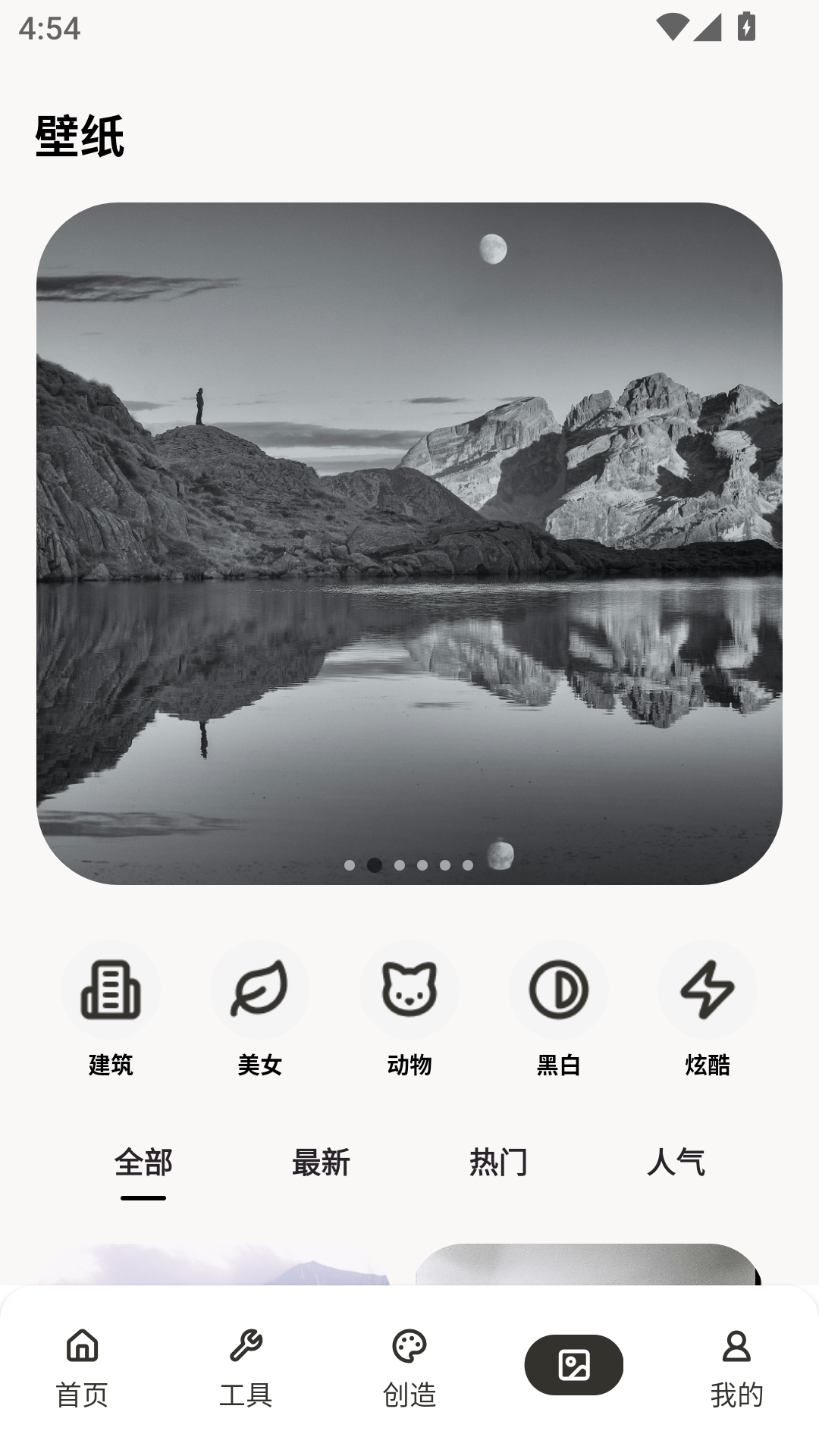Go to 首页 in bottom navigation
The width and height of the screenshot is (819, 1456).
coord(82,1368)
